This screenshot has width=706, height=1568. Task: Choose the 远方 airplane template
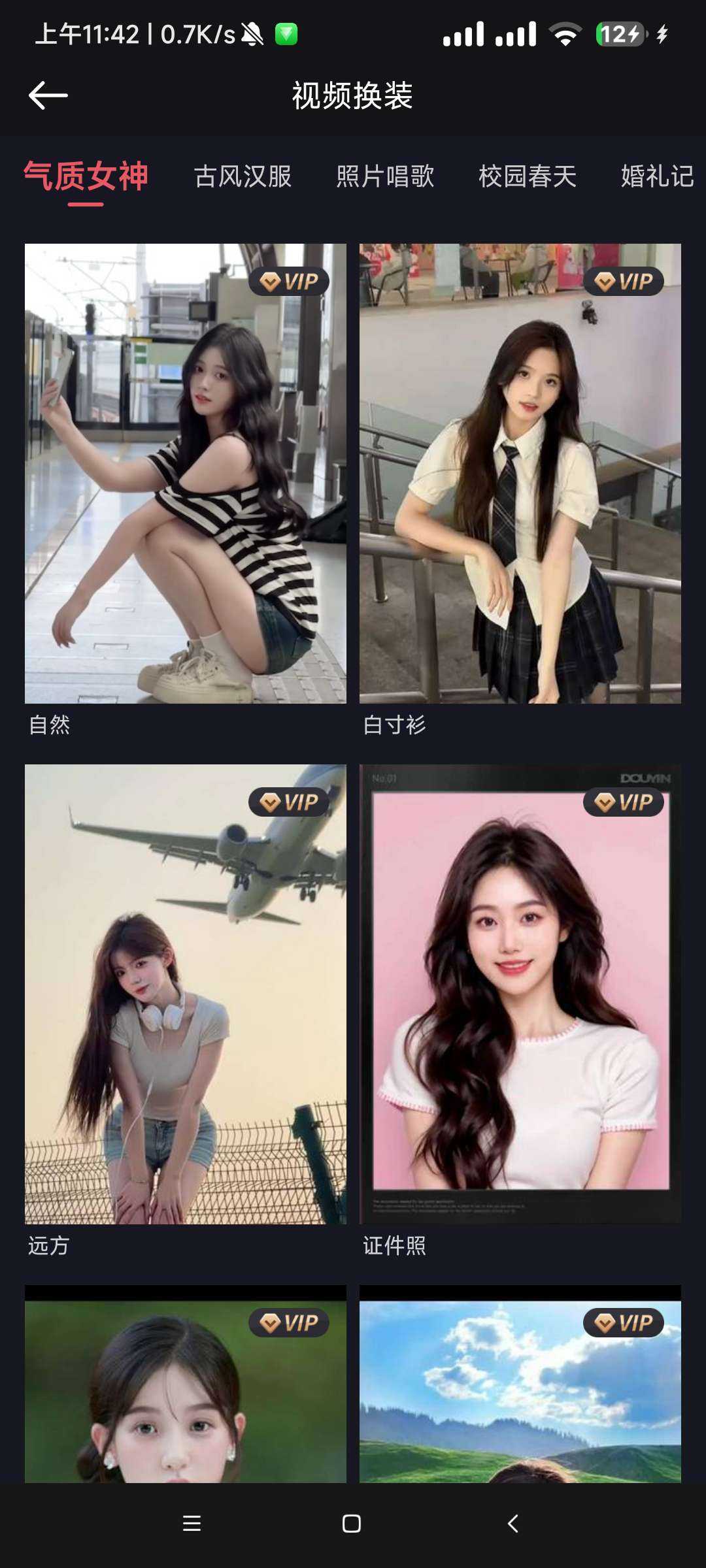(x=186, y=994)
